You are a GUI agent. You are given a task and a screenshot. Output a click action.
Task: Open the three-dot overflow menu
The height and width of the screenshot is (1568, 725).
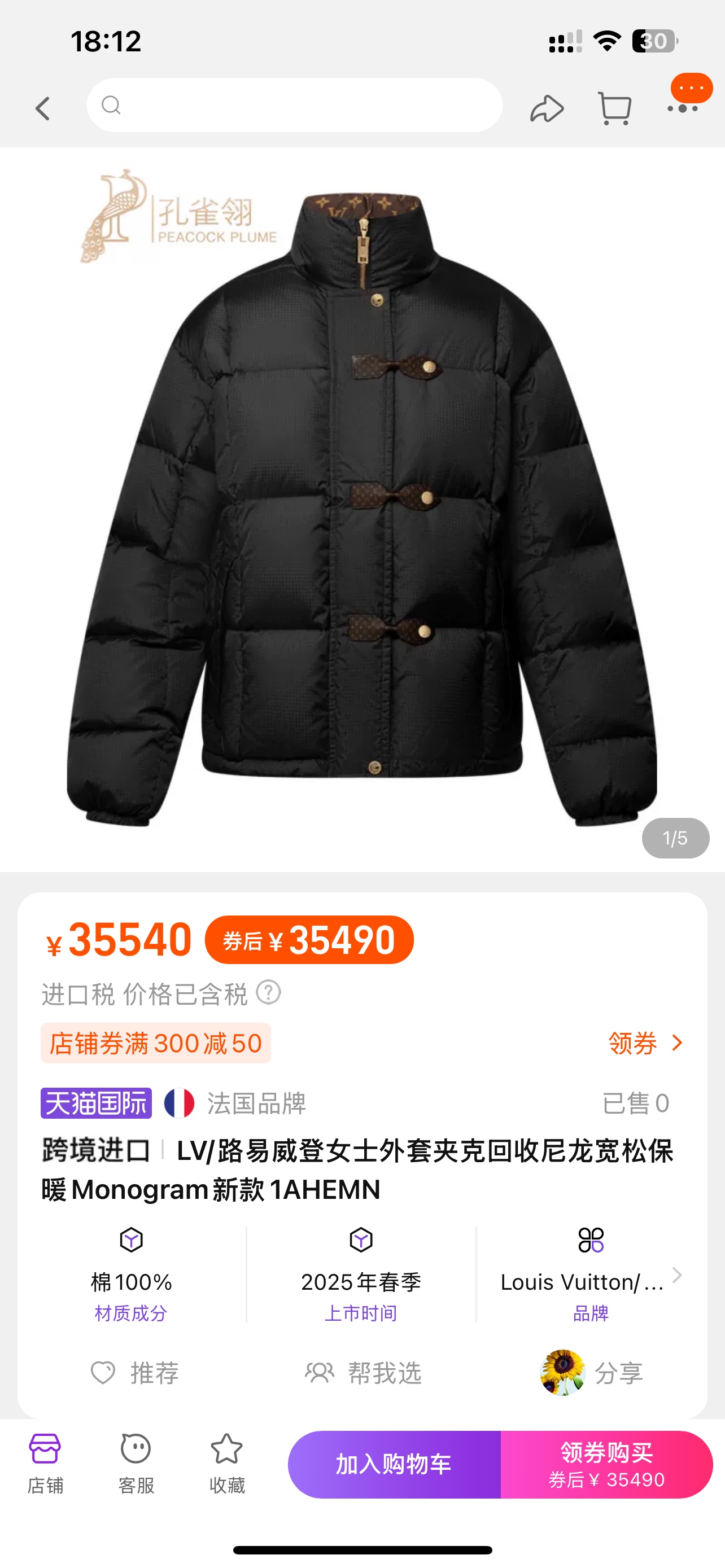(x=683, y=108)
